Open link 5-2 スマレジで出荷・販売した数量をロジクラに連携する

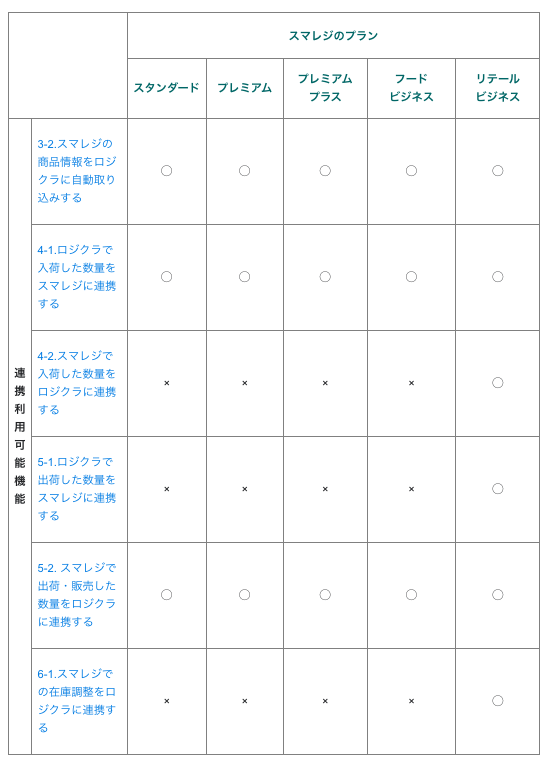pos(77,595)
